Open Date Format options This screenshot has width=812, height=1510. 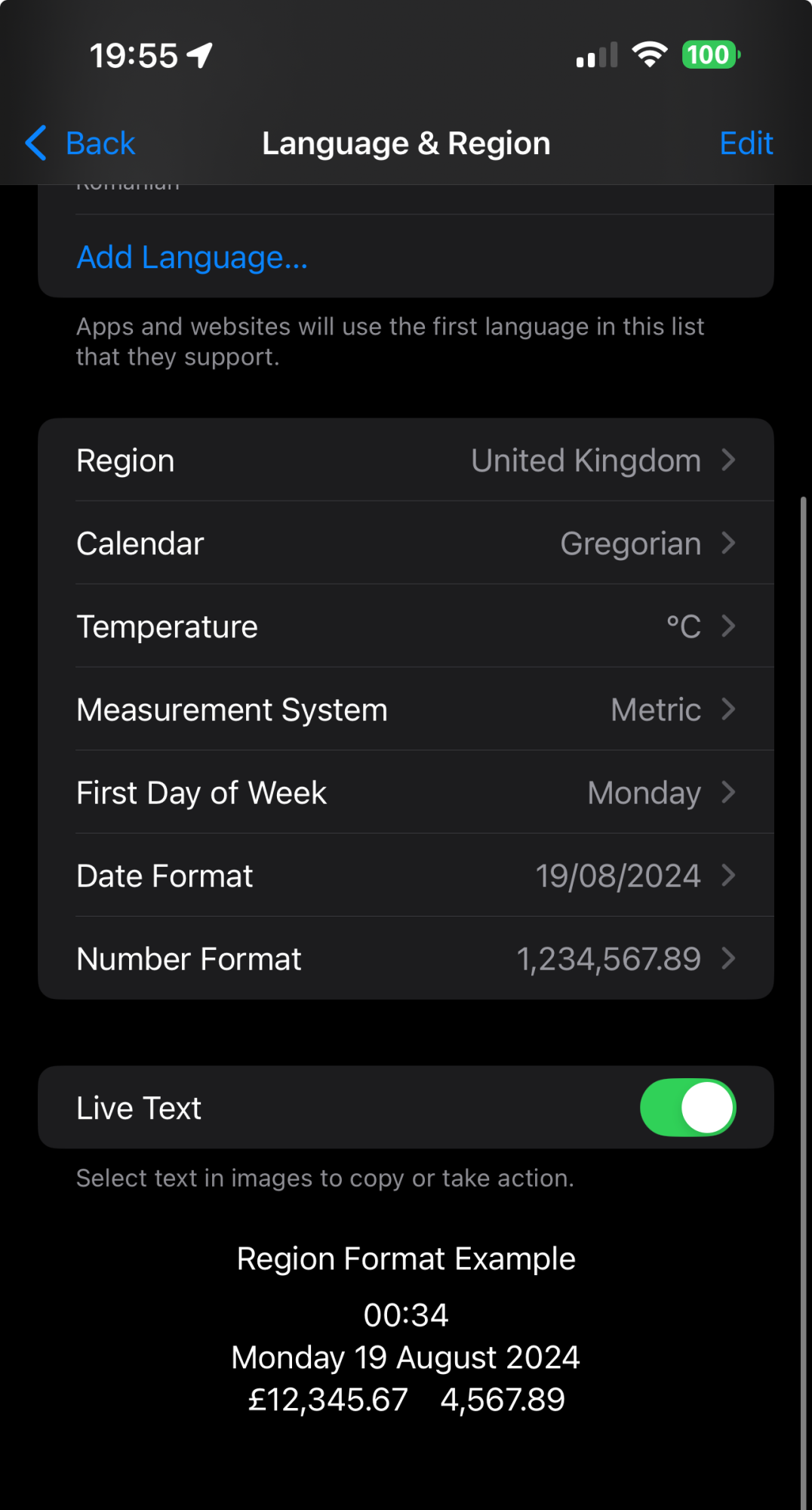click(x=406, y=875)
